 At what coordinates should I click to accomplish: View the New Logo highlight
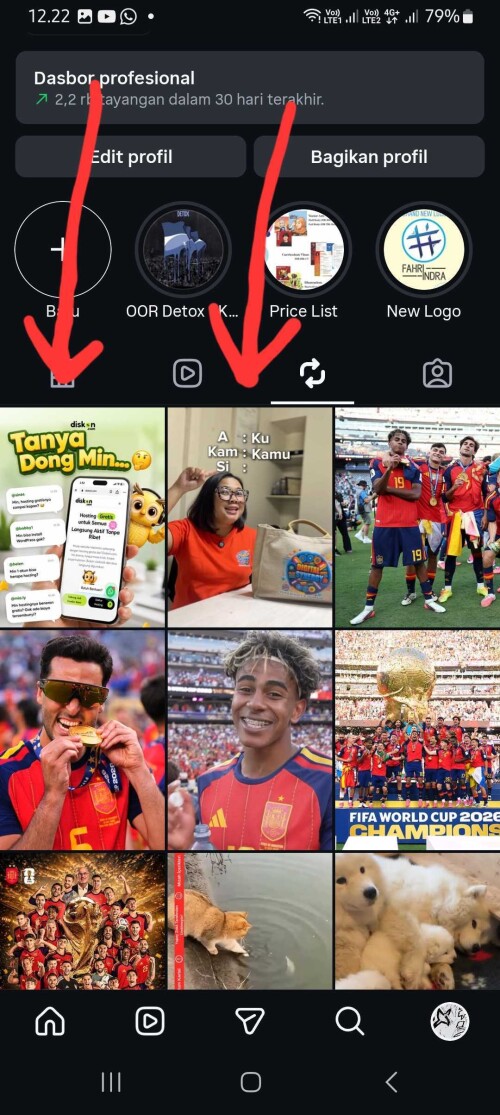click(x=424, y=250)
